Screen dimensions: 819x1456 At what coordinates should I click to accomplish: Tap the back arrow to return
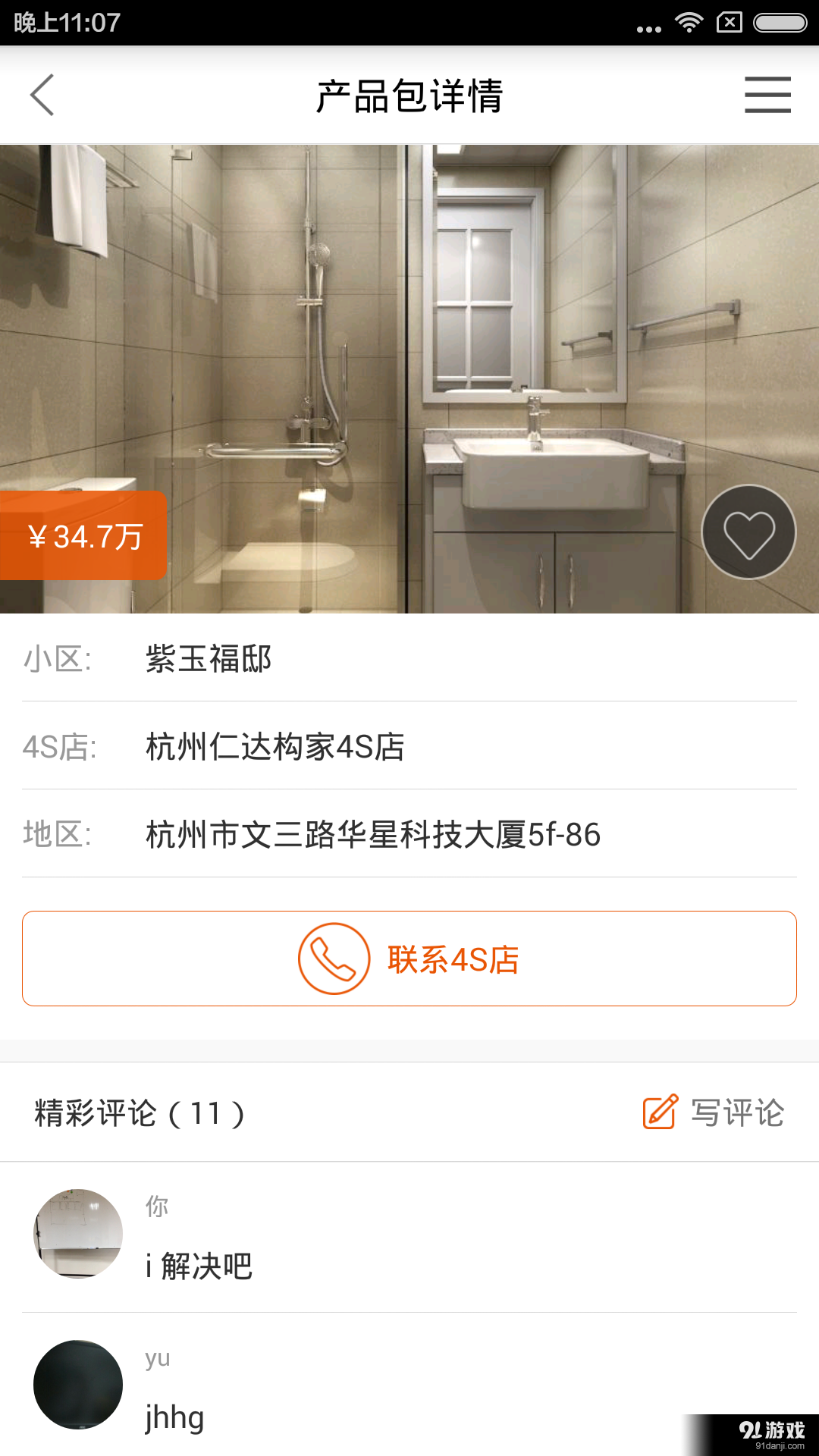coord(42,96)
